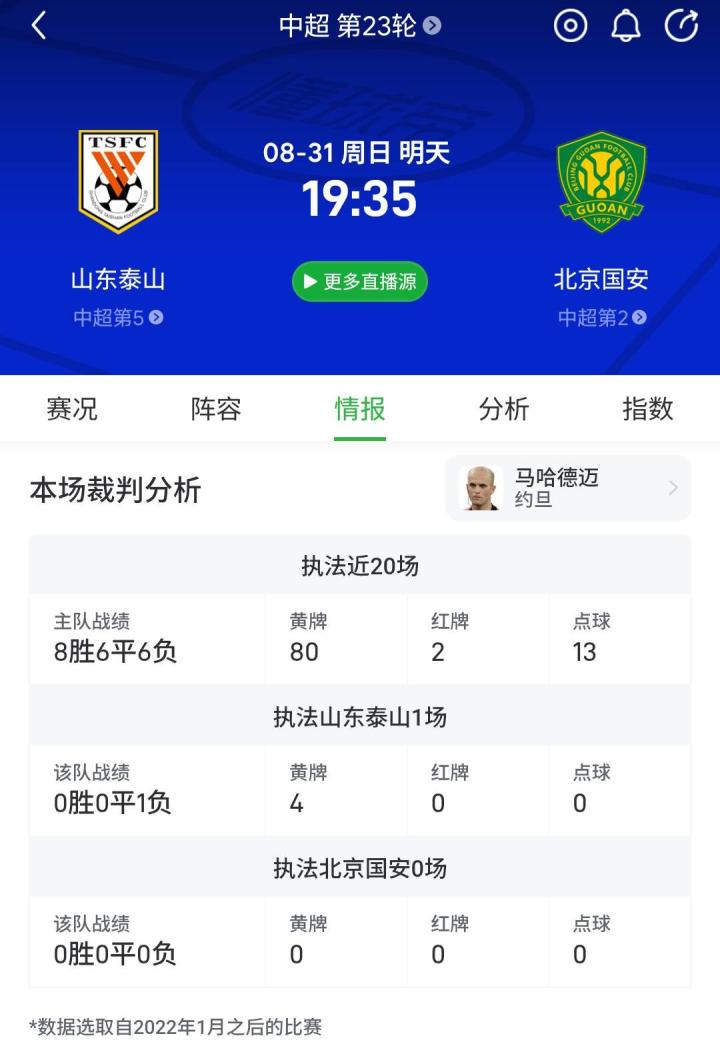The height and width of the screenshot is (1060, 720).
Task: Open referee 马哈德迈 profile
Action: point(568,488)
